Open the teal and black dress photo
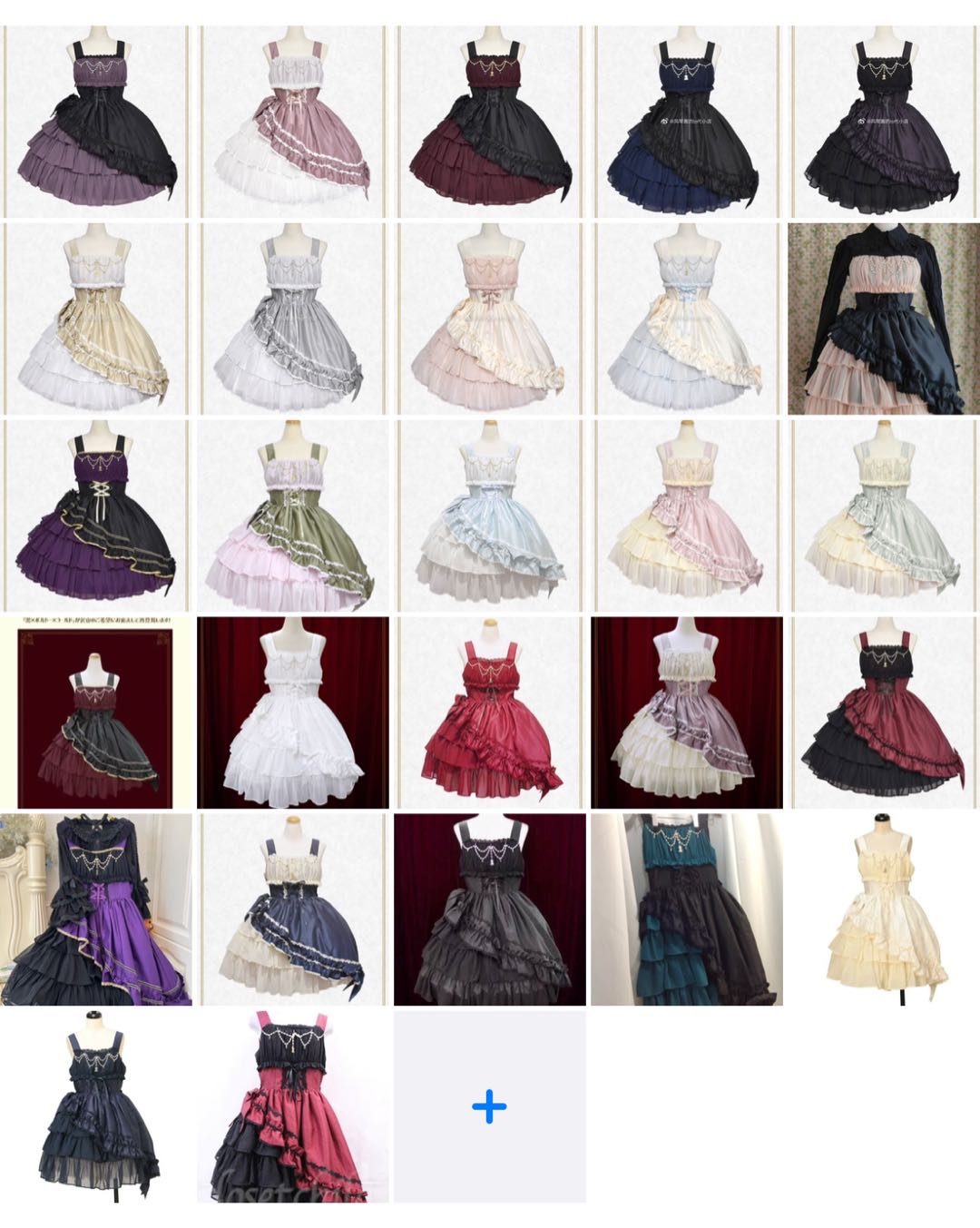The height and width of the screenshot is (1228, 980). 686,909
